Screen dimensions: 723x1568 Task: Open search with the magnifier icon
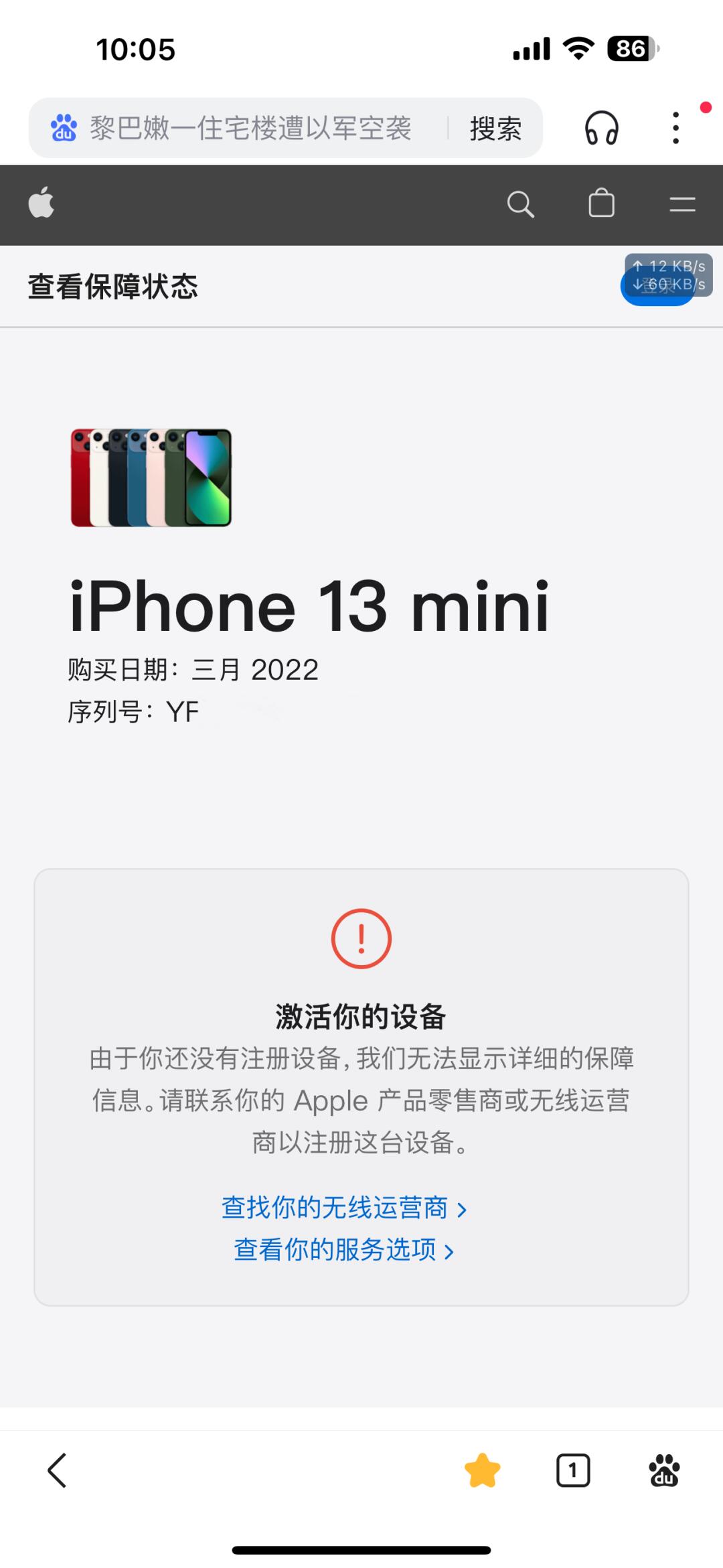point(521,204)
